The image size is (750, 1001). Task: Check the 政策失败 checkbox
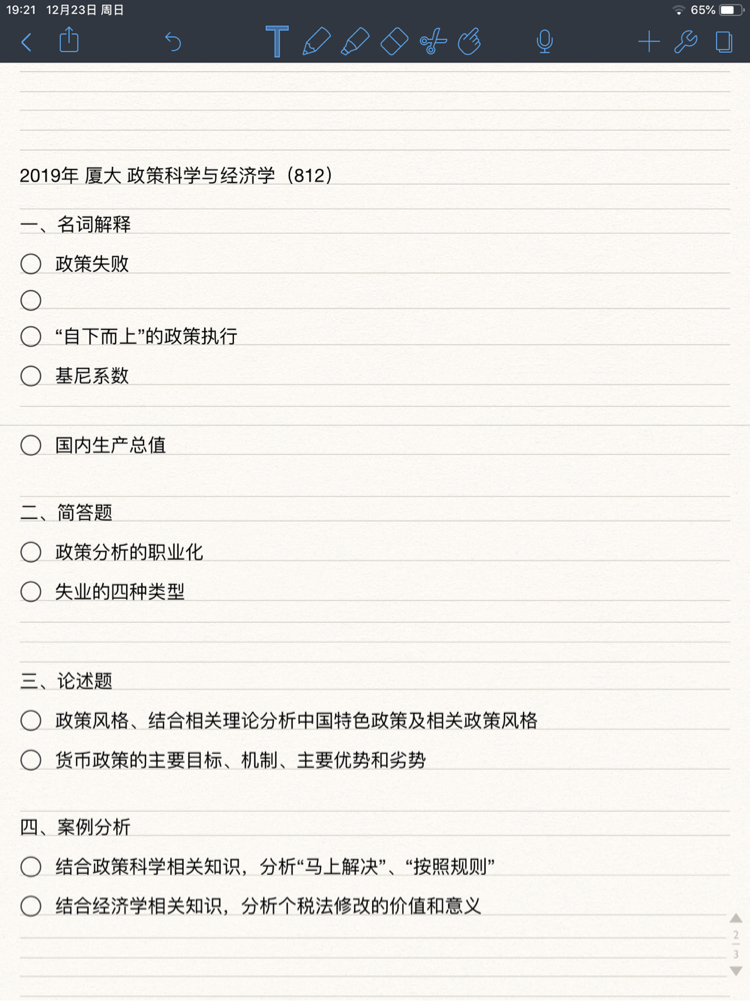coord(31,264)
